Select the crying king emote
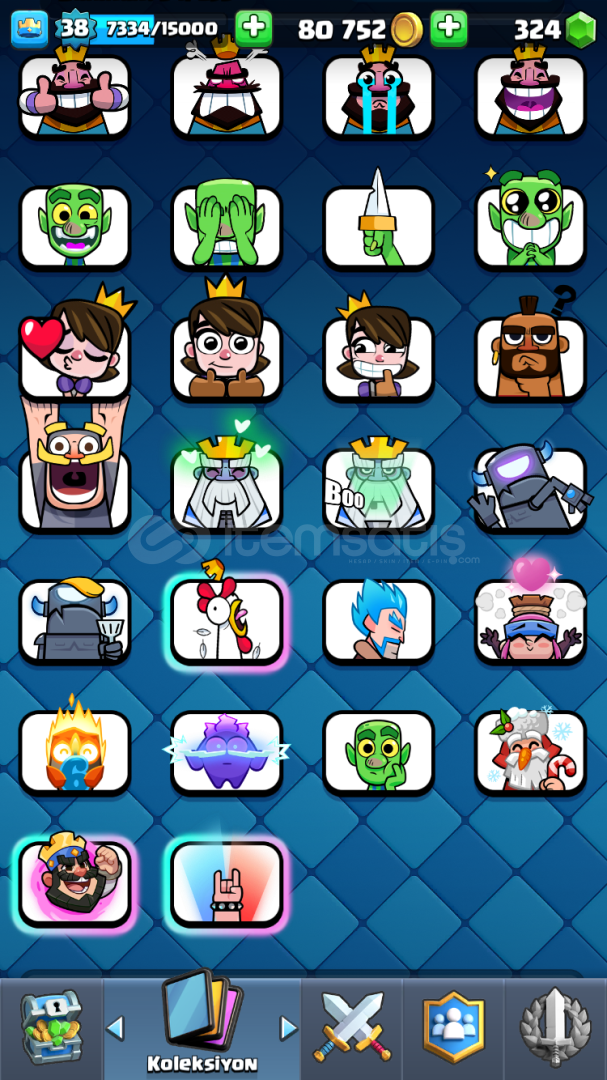607x1080 pixels. 378,96
